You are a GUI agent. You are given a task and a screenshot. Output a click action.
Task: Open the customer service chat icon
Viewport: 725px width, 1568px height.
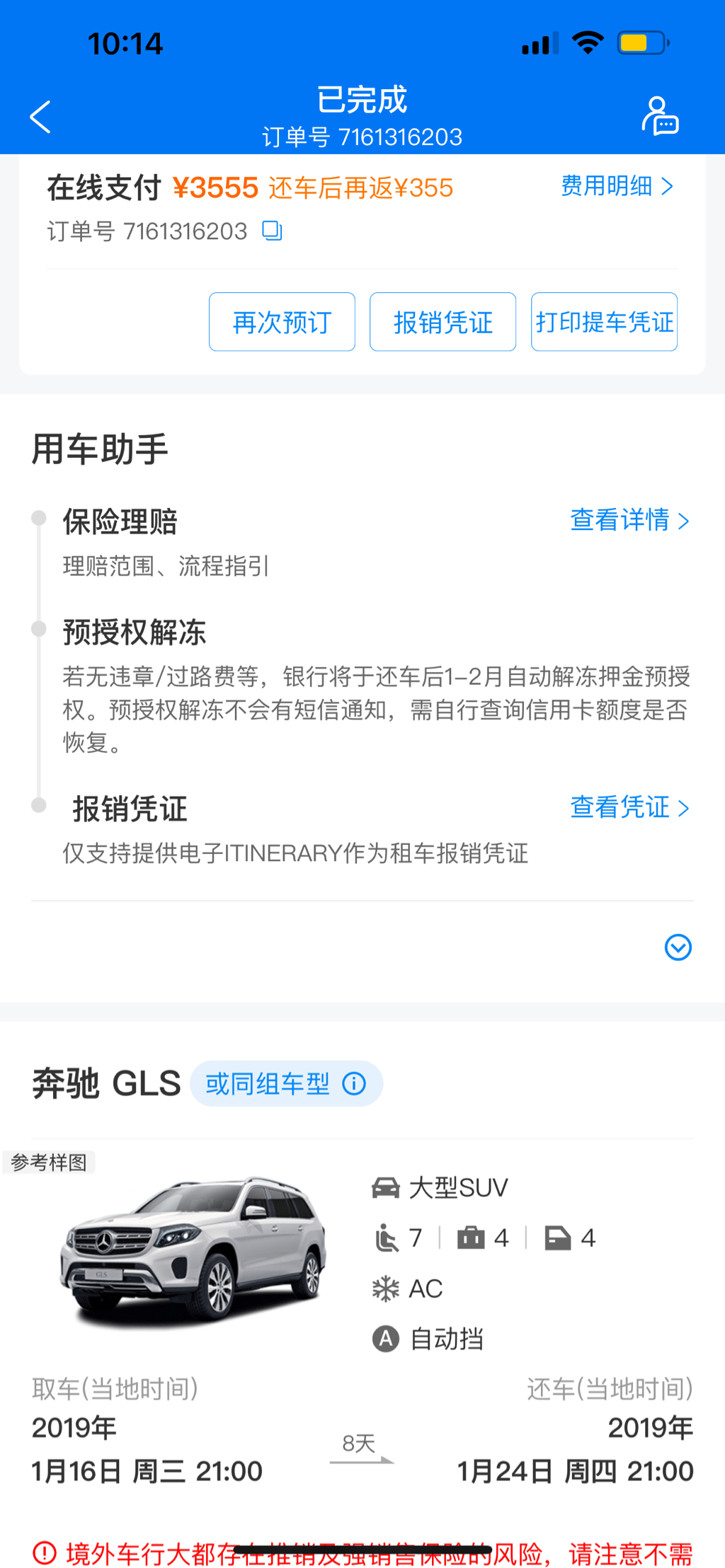[660, 117]
